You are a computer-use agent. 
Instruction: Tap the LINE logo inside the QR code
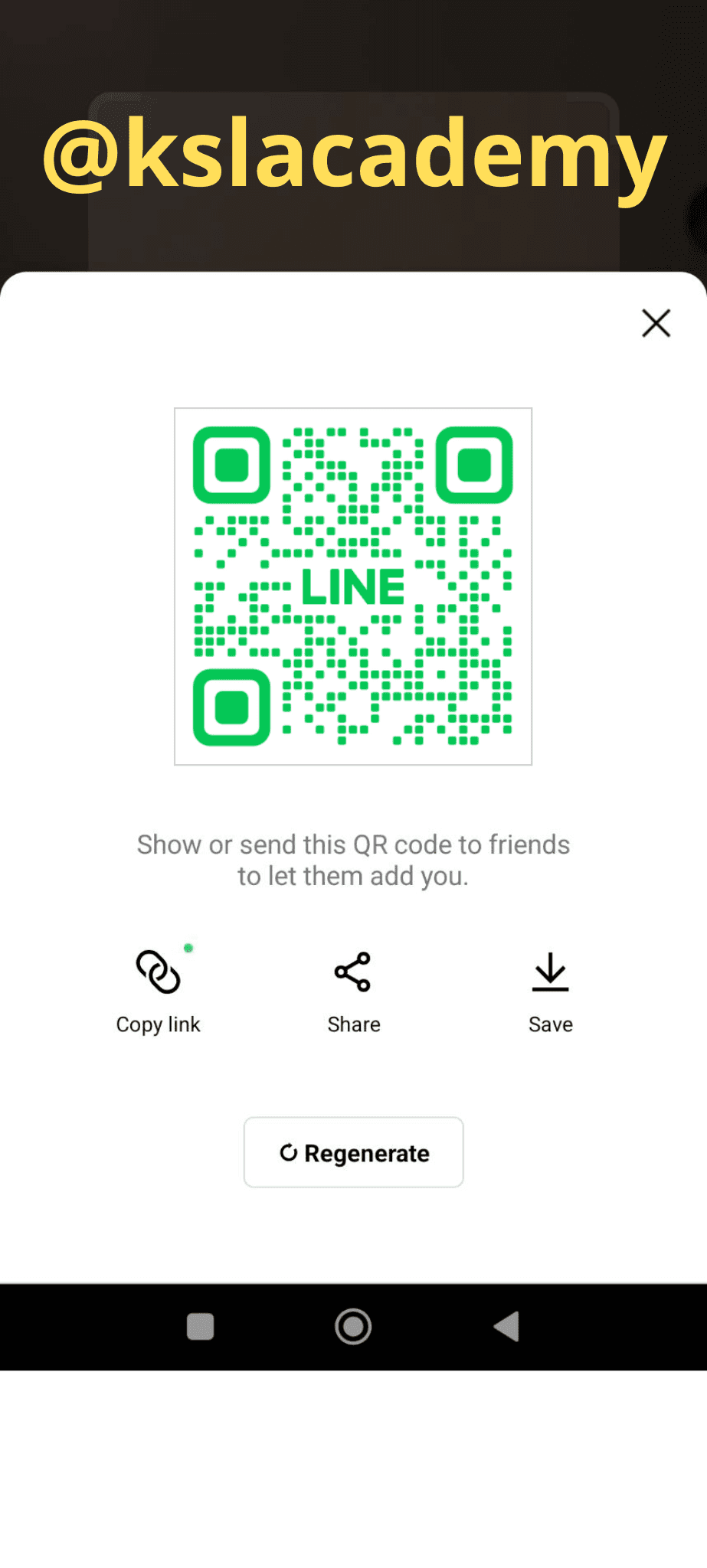pos(353,586)
